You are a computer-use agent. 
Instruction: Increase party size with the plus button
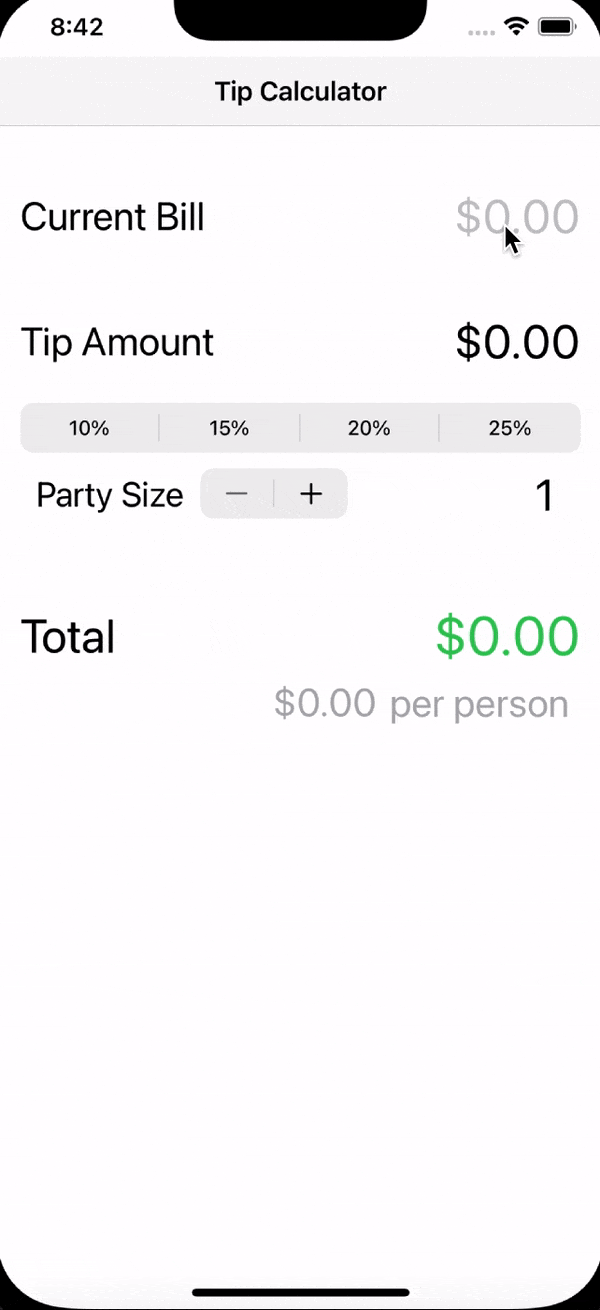point(311,494)
